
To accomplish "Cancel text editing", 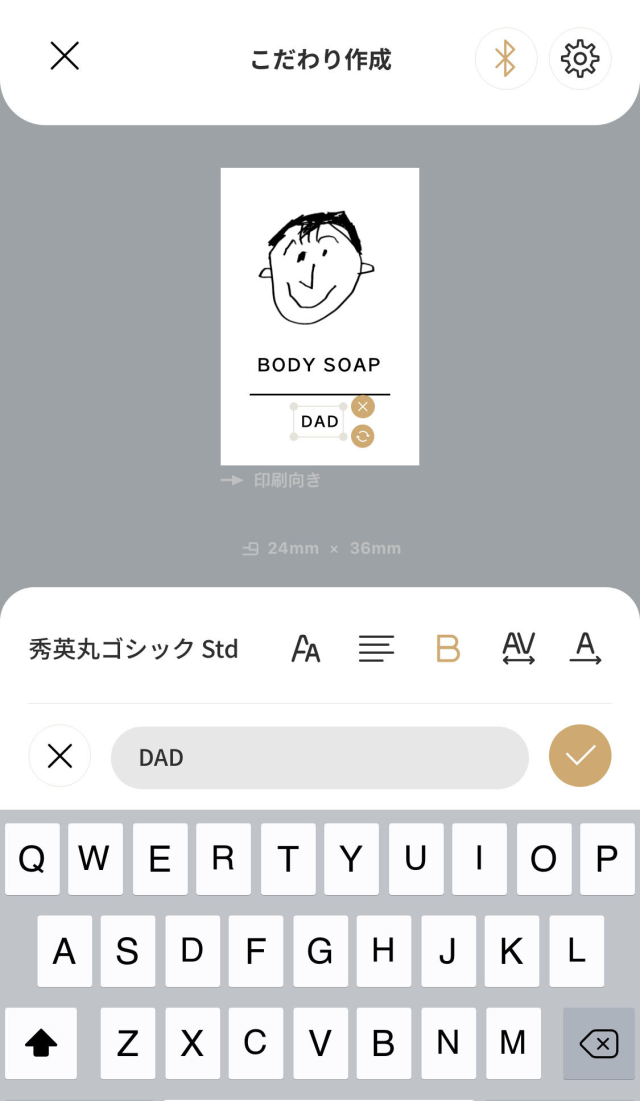I will tap(60, 756).
